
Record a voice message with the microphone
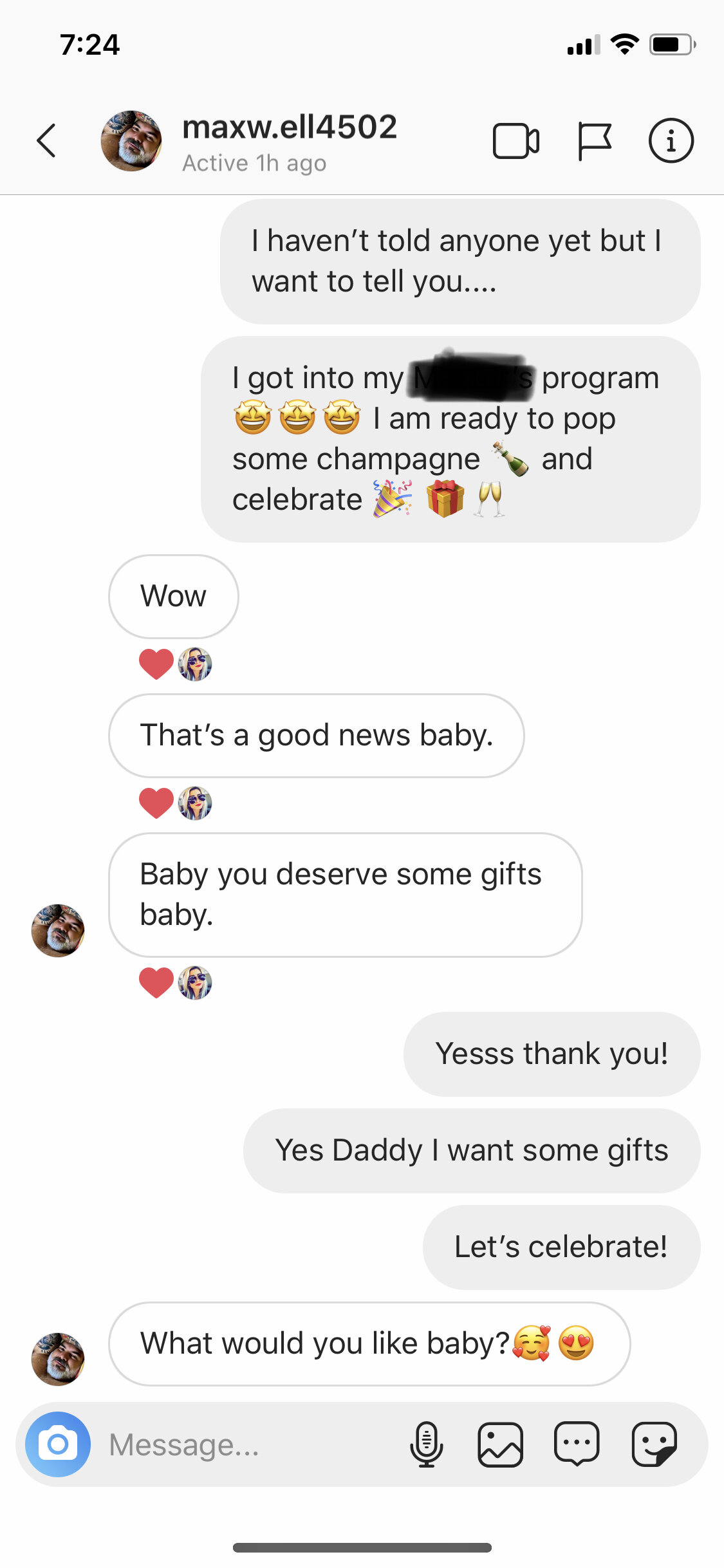[x=426, y=1444]
